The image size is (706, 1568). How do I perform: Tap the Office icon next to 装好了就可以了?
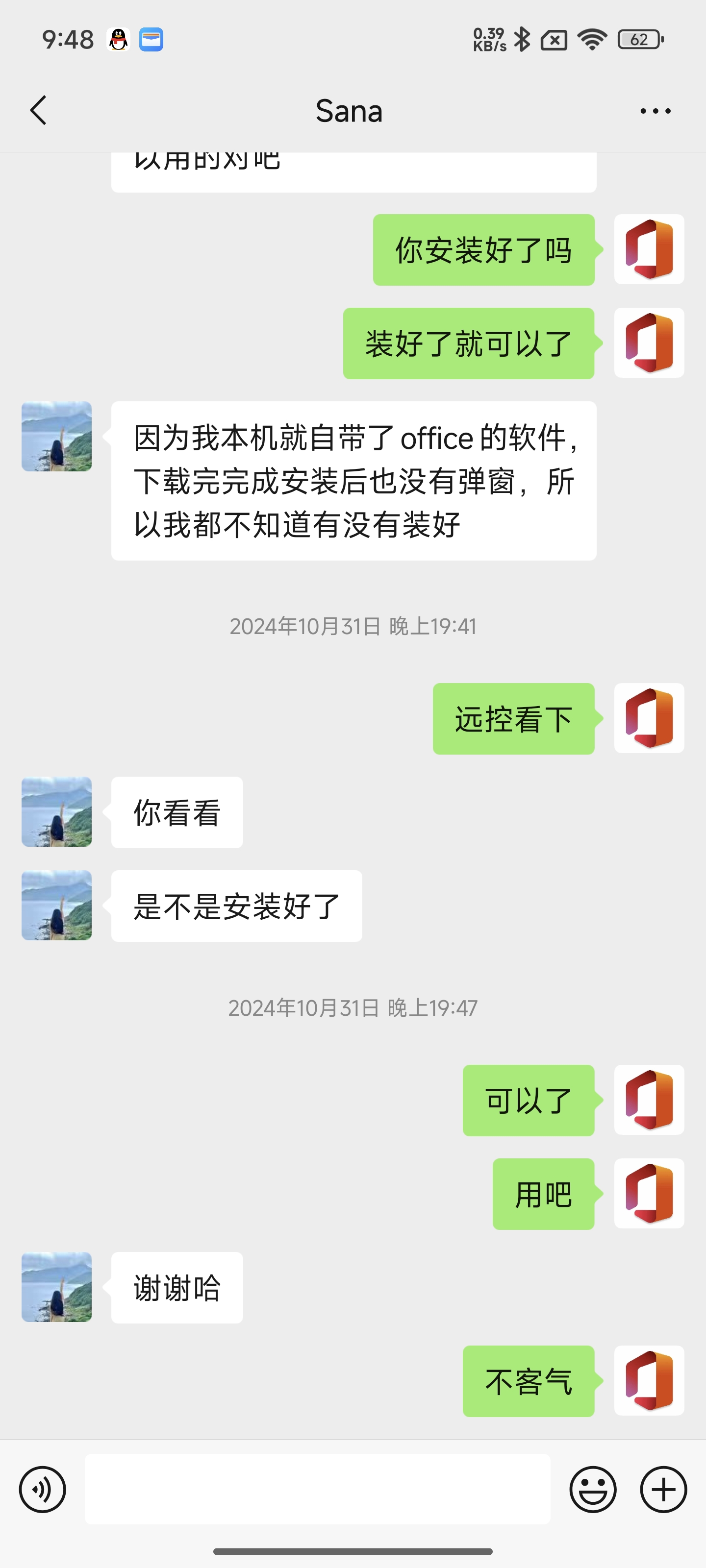pos(648,343)
